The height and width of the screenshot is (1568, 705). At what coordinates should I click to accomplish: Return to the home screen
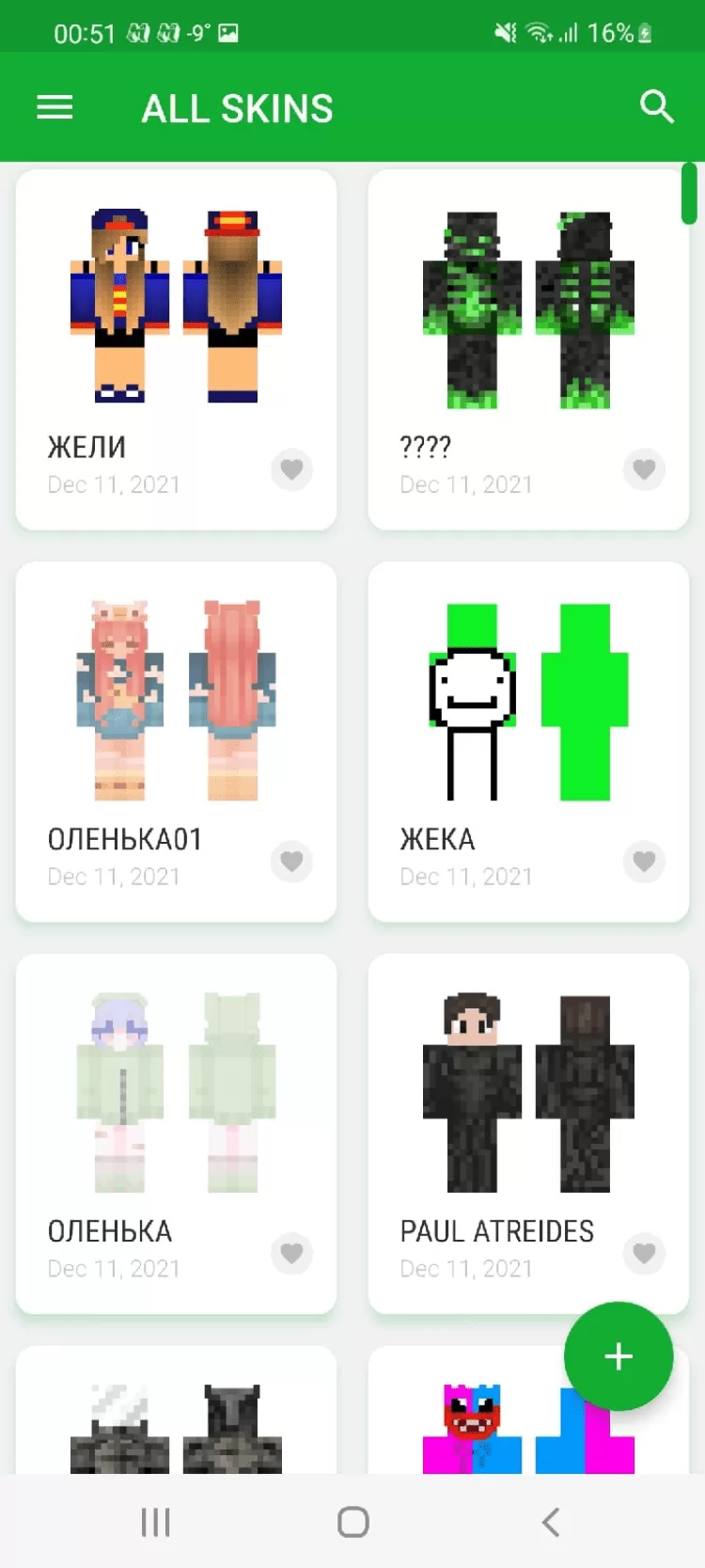click(x=352, y=1522)
